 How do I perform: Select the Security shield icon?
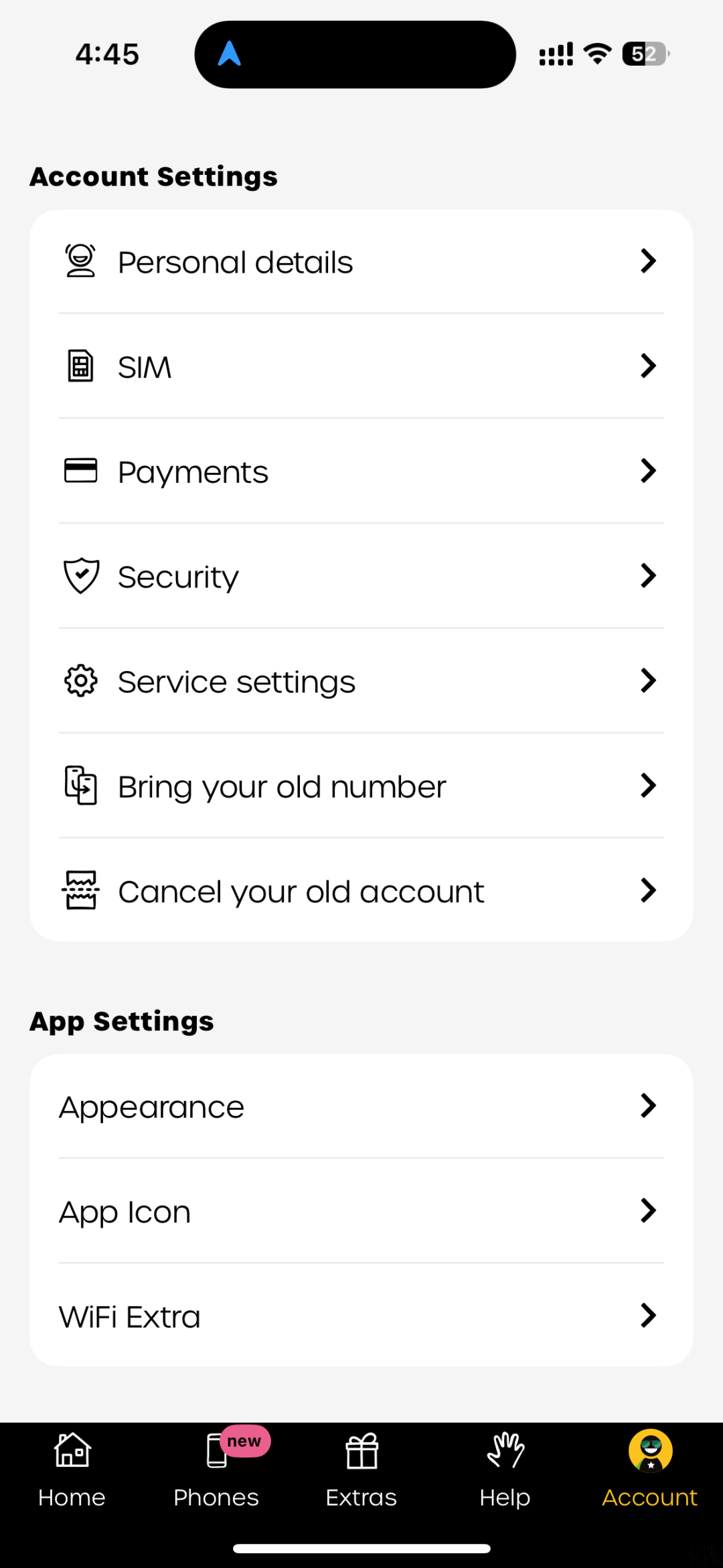pyautogui.click(x=80, y=575)
